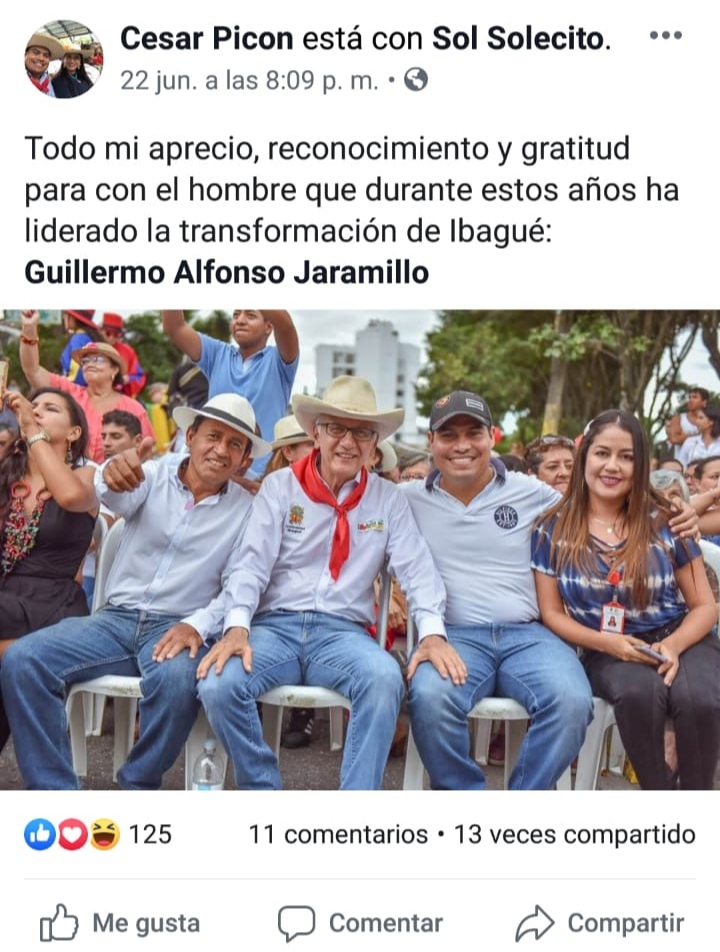Tap Comentar to write a comment
The image size is (720, 952).
[360, 922]
